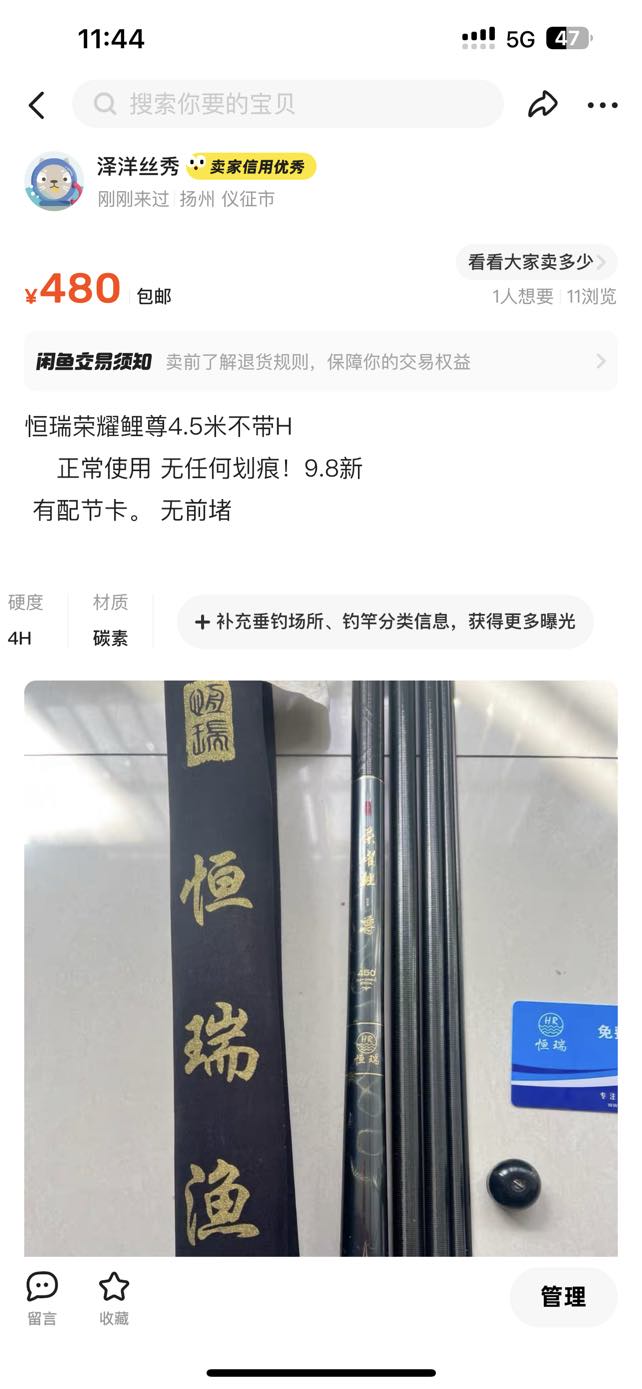Tap the 管理 manage button

[x=563, y=1297]
